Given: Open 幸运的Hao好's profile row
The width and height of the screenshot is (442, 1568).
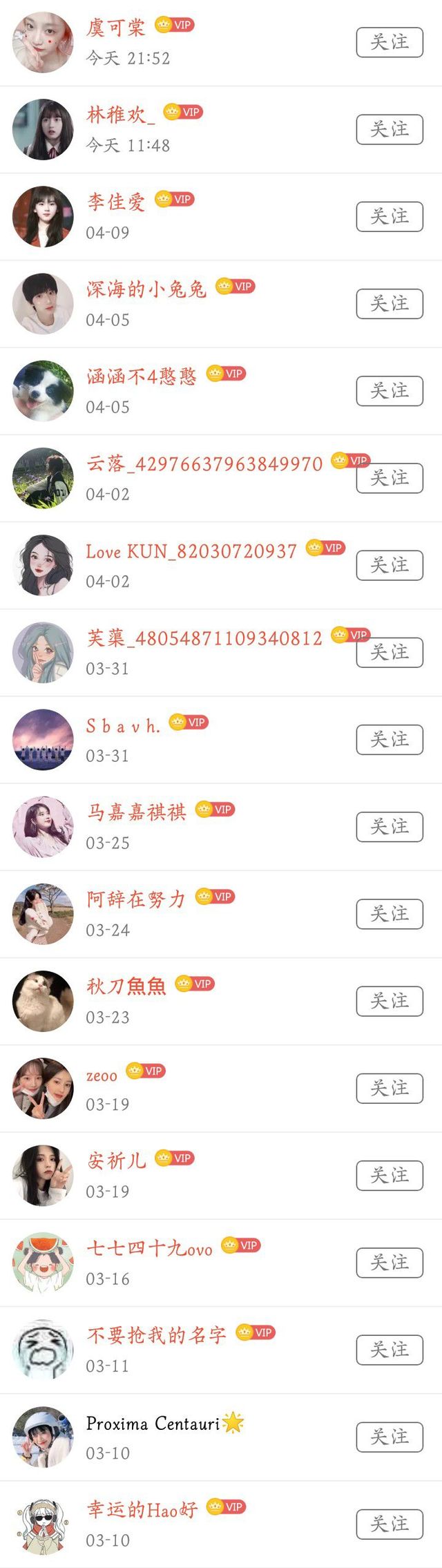Looking at the screenshot, I should [x=142, y=1509].
